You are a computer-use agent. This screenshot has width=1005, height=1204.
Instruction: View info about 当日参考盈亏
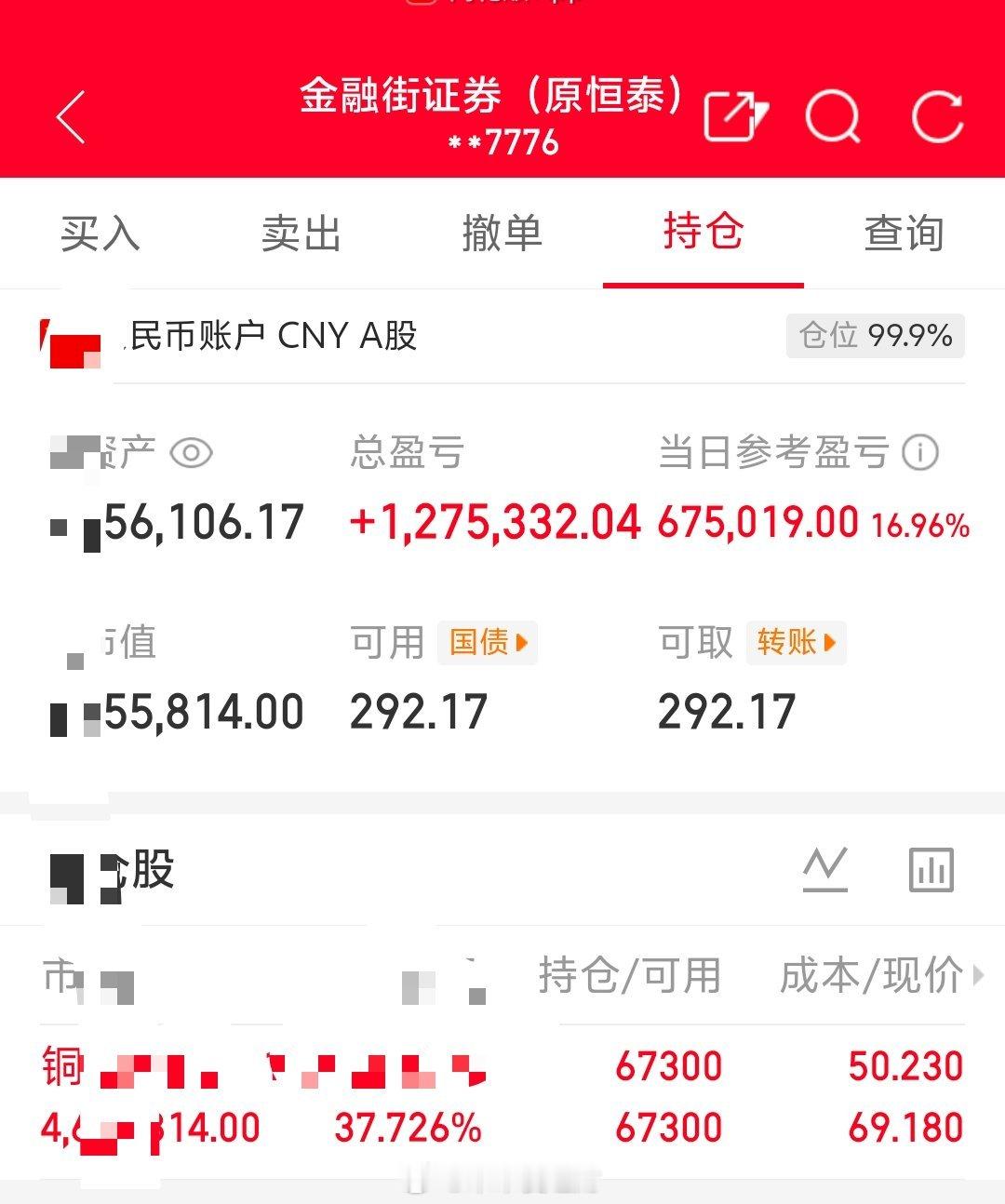919,453
